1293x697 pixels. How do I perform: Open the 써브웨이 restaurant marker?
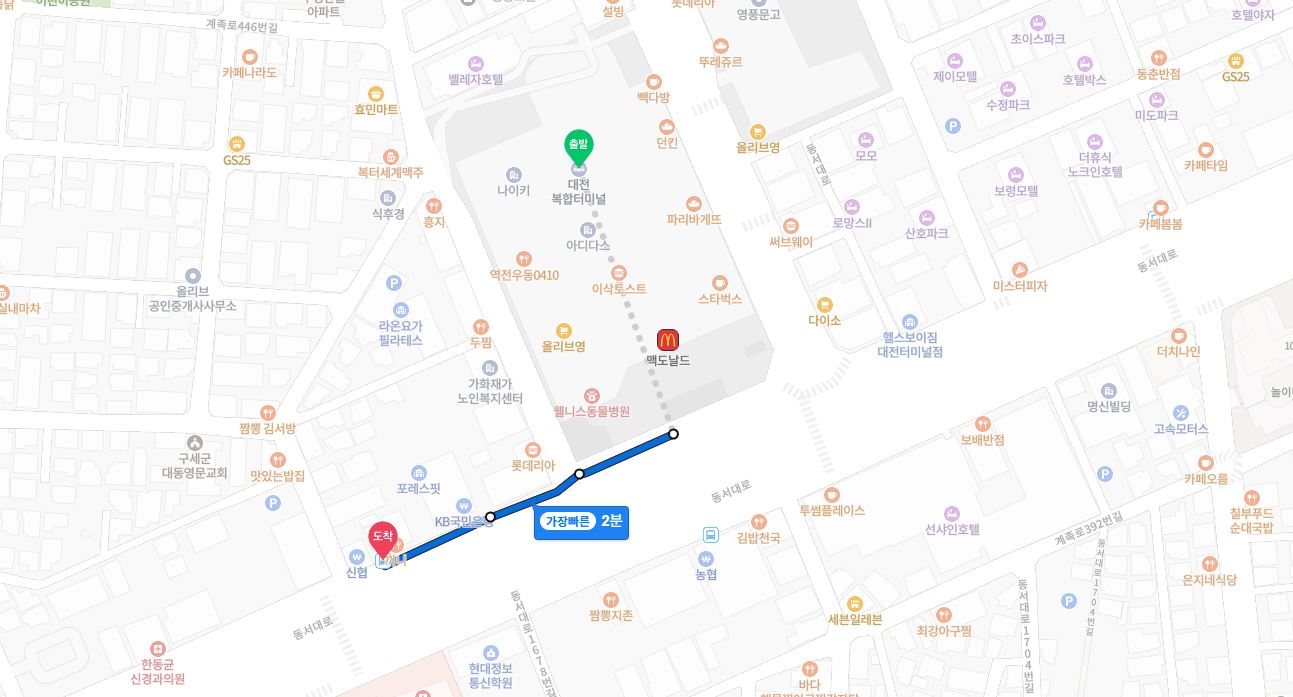pyautogui.click(x=791, y=226)
